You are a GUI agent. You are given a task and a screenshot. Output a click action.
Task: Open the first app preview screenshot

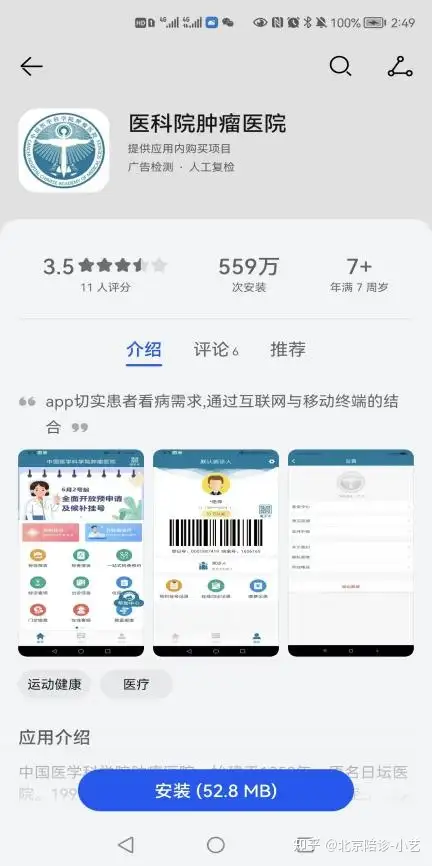point(81,553)
